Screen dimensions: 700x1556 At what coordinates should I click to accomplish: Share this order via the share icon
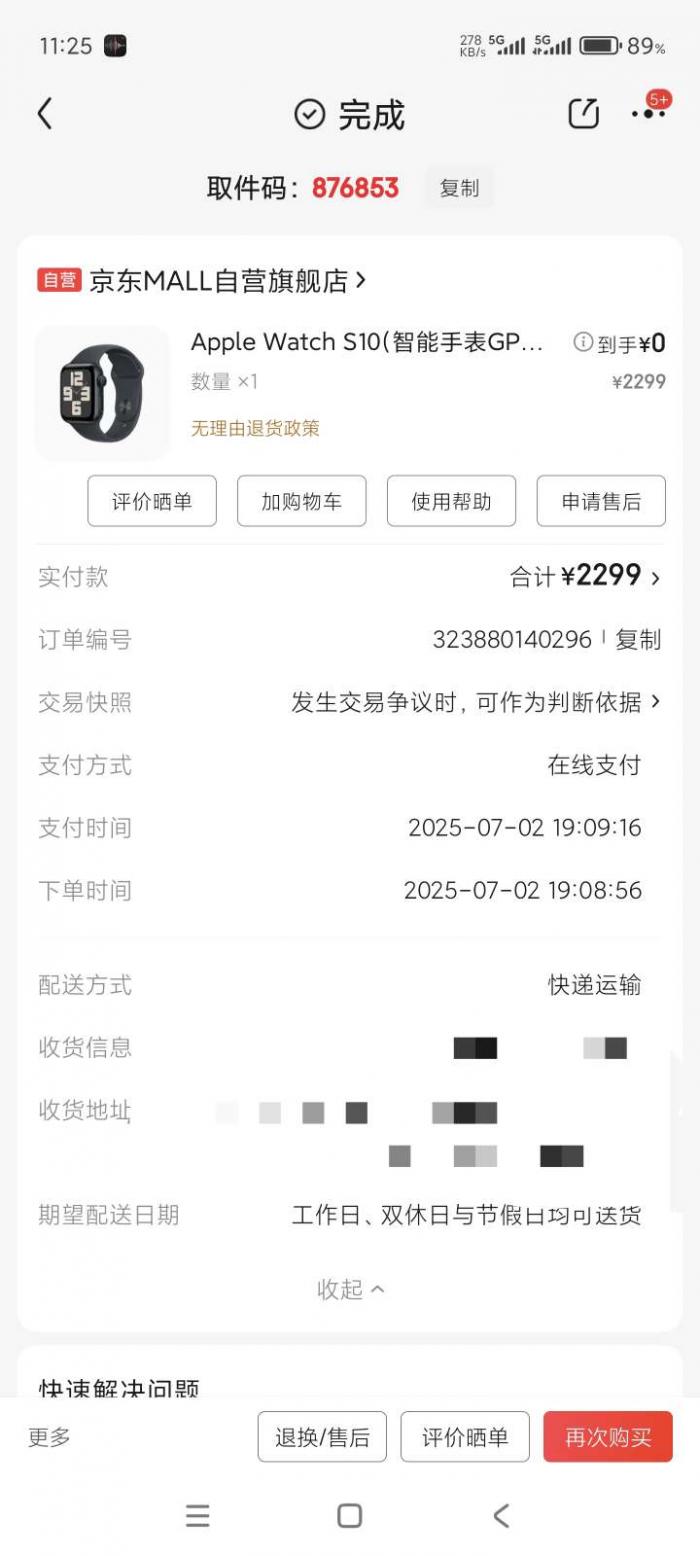tap(583, 114)
